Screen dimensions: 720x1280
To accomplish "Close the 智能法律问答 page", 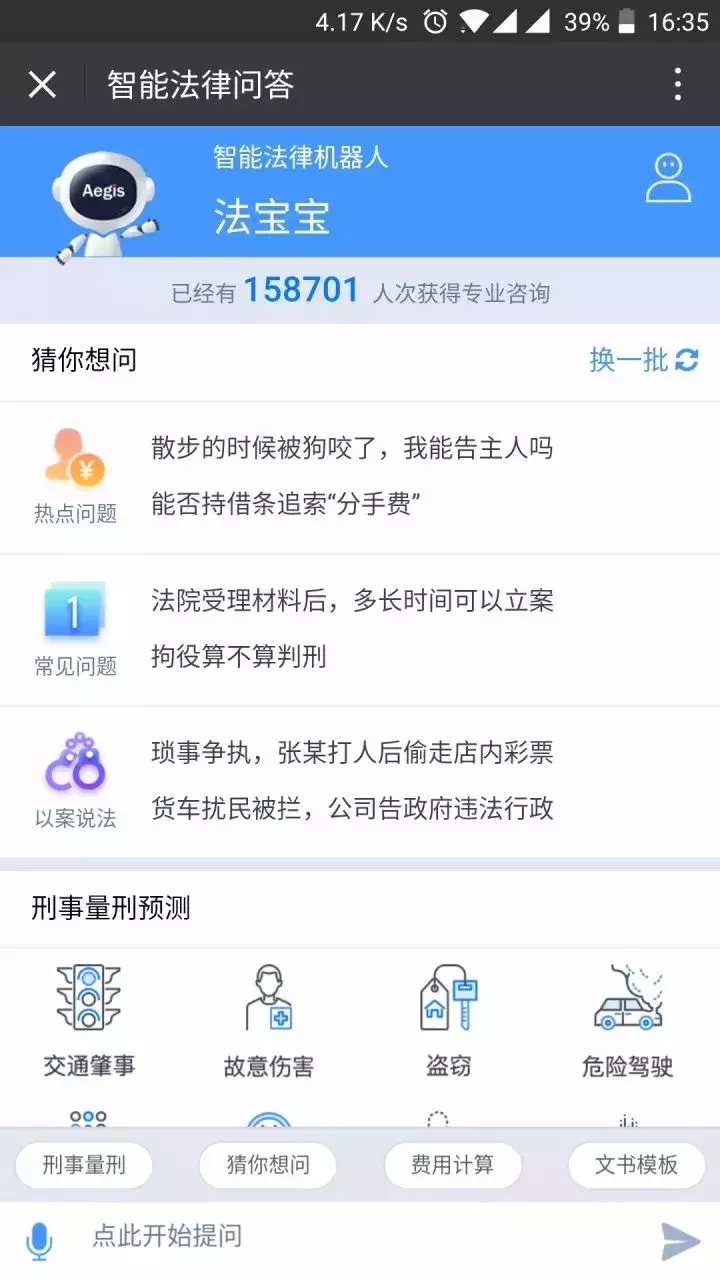I will (x=42, y=85).
